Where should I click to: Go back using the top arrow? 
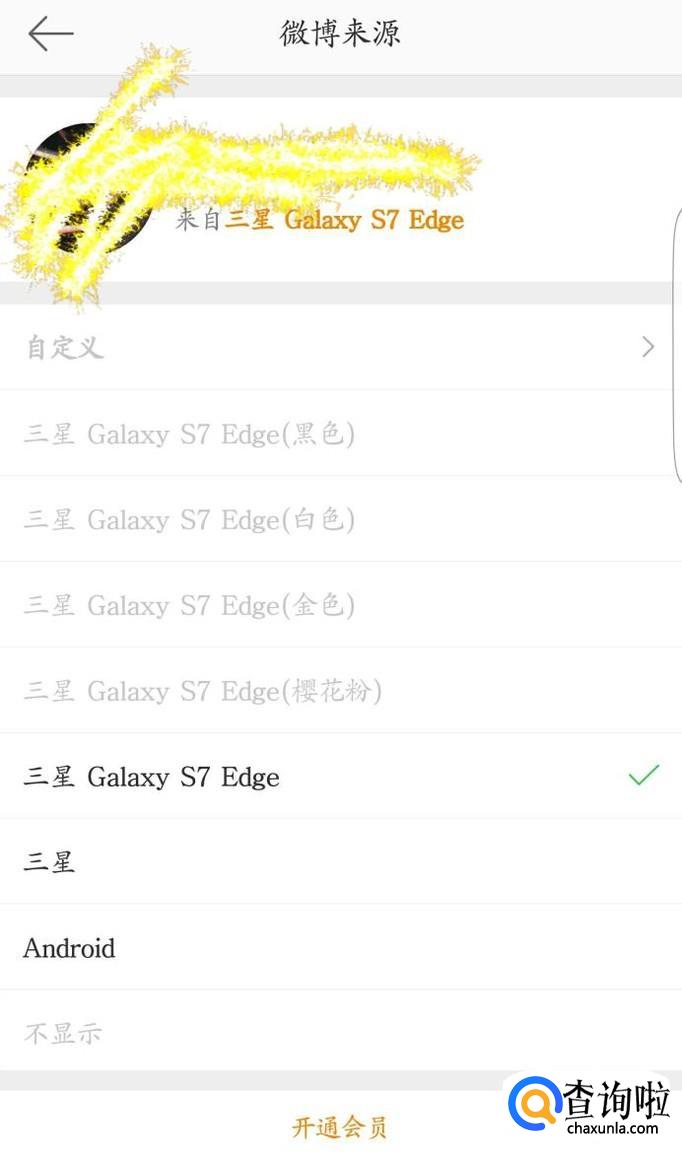click(50, 34)
